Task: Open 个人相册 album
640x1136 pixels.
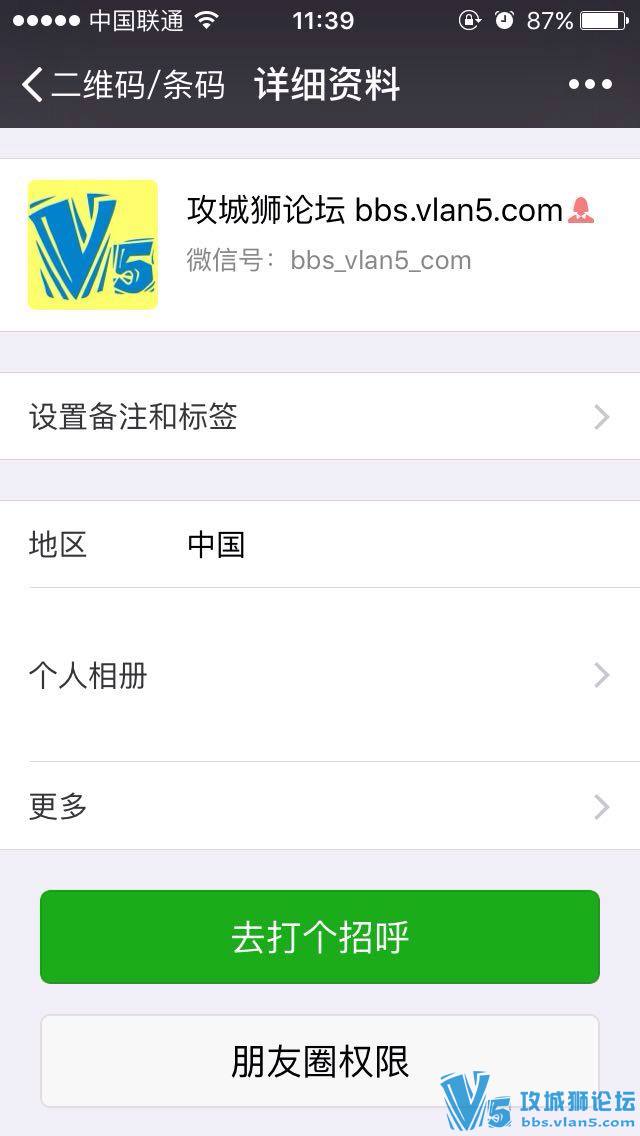Action: (320, 675)
